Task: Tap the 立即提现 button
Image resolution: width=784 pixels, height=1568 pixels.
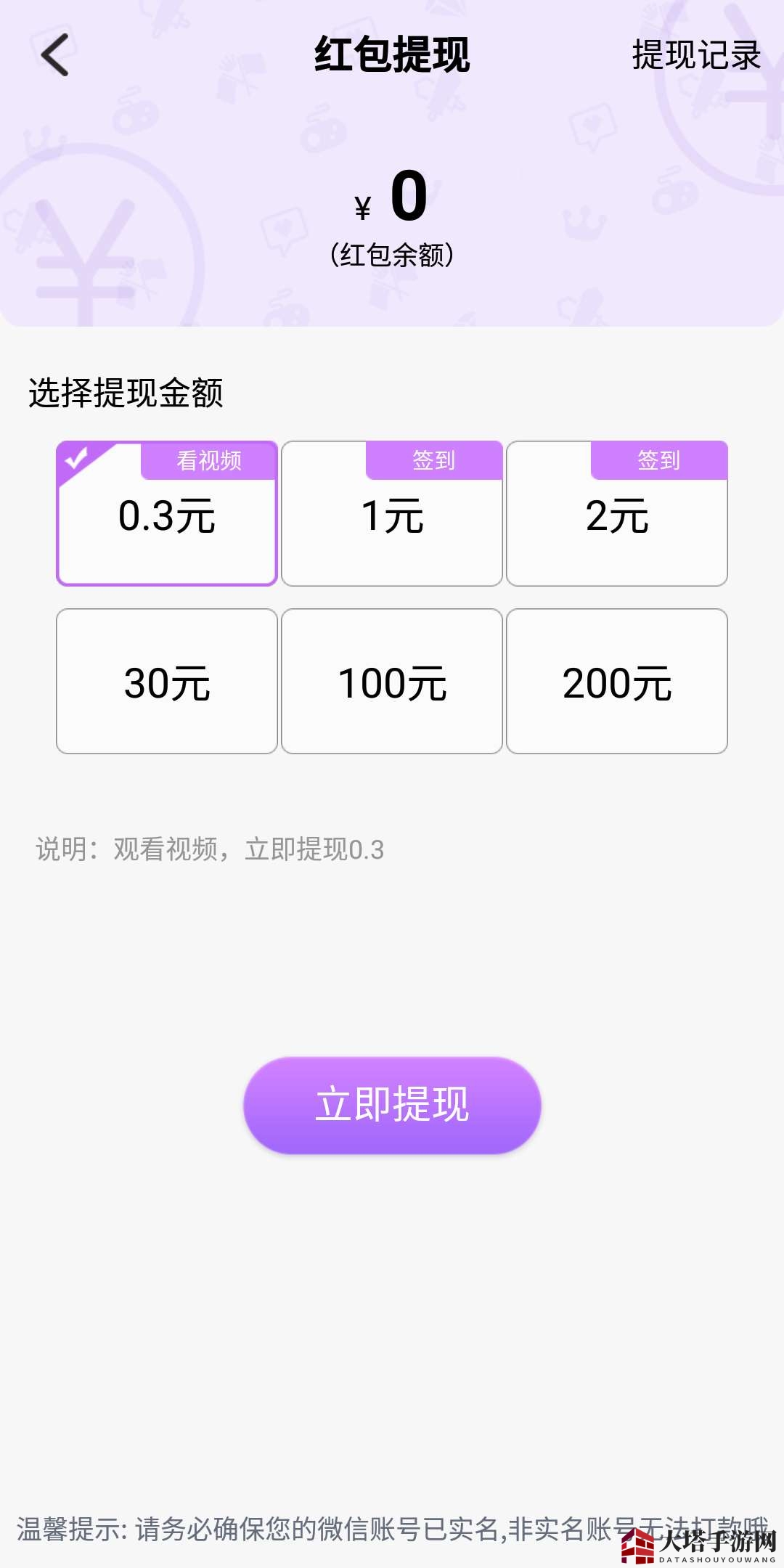Action: (x=391, y=1105)
